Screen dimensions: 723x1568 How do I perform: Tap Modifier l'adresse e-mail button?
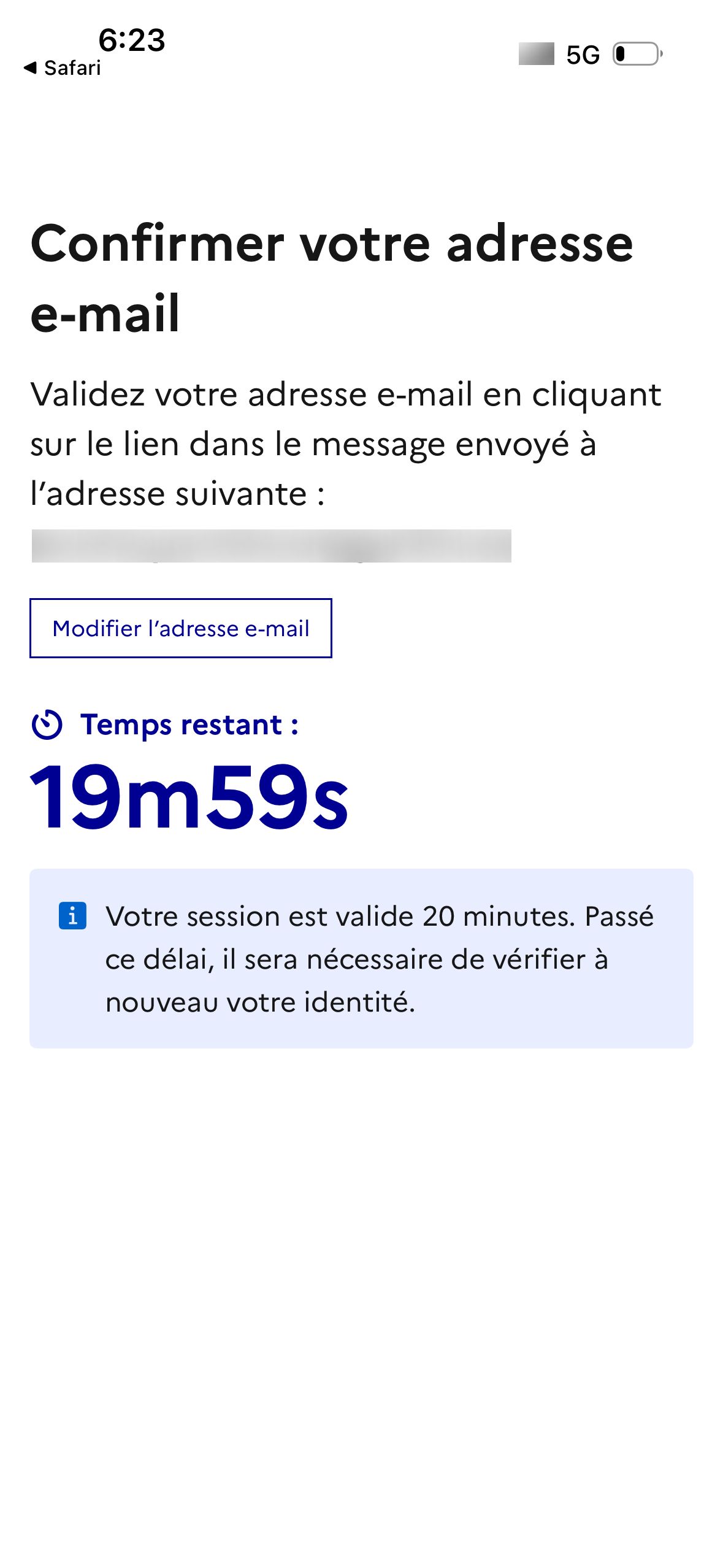pyautogui.click(x=180, y=628)
